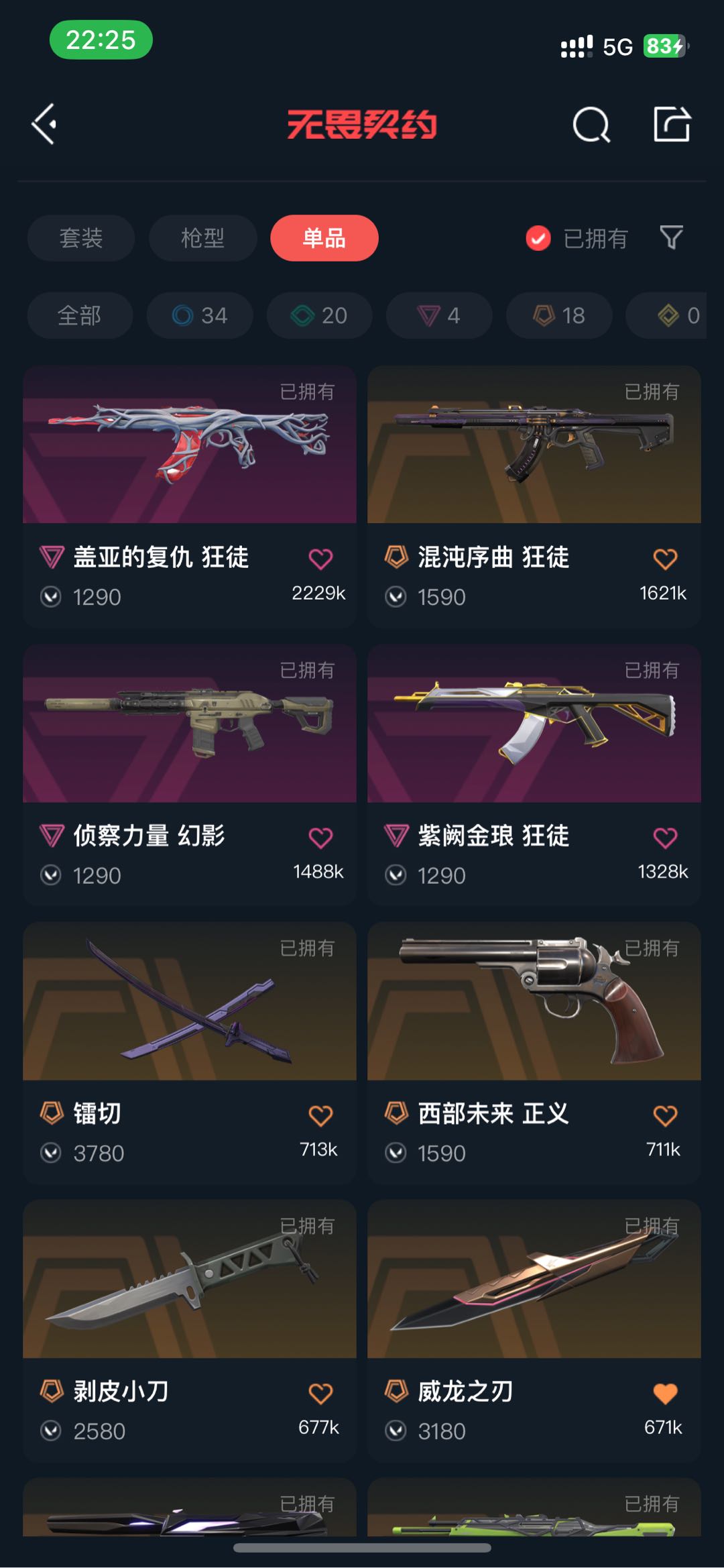Filter by the pink tier chip showing 4

(x=439, y=315)
